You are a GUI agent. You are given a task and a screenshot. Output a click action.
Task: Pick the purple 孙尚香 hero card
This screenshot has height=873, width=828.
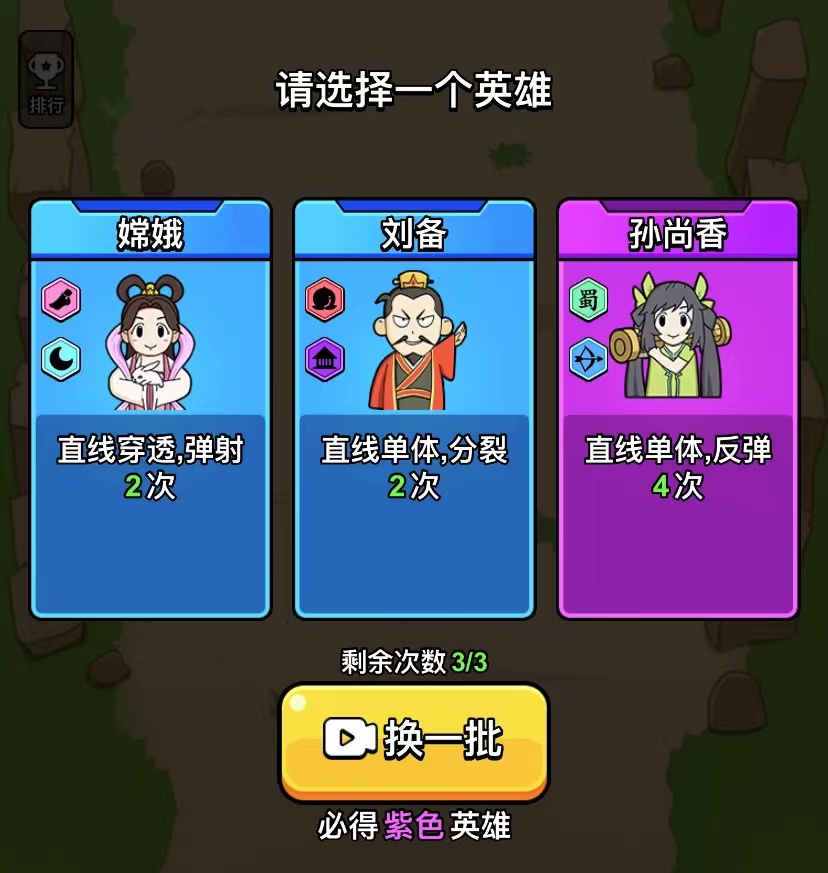(678, 410)
